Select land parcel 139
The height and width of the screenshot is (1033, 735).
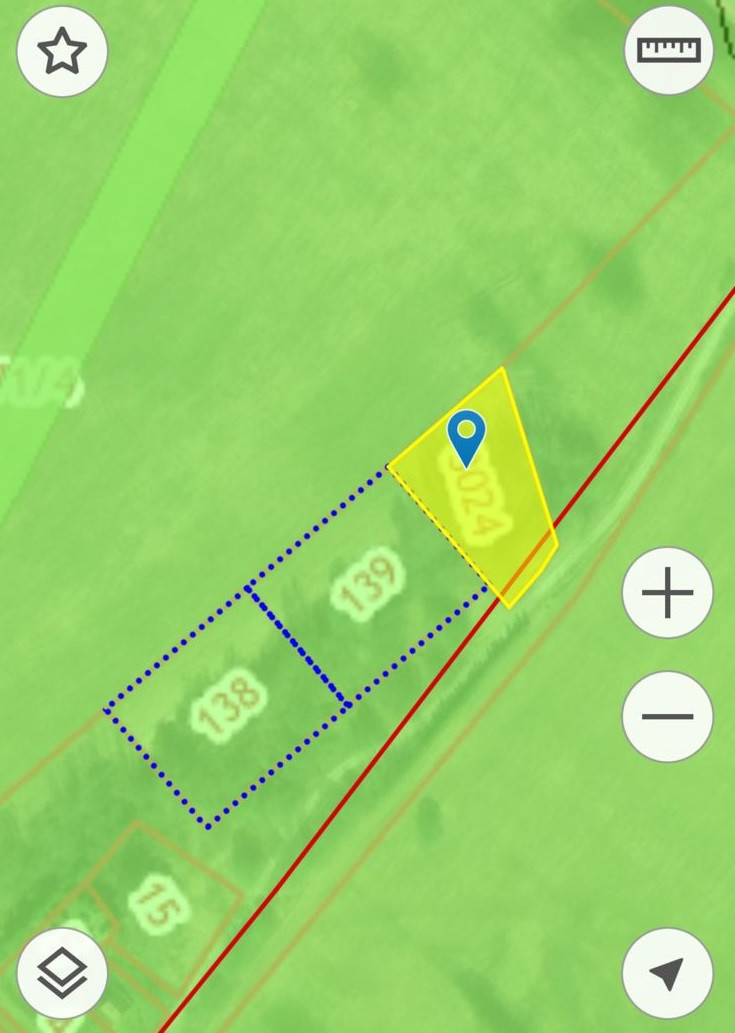click(369, 583)
